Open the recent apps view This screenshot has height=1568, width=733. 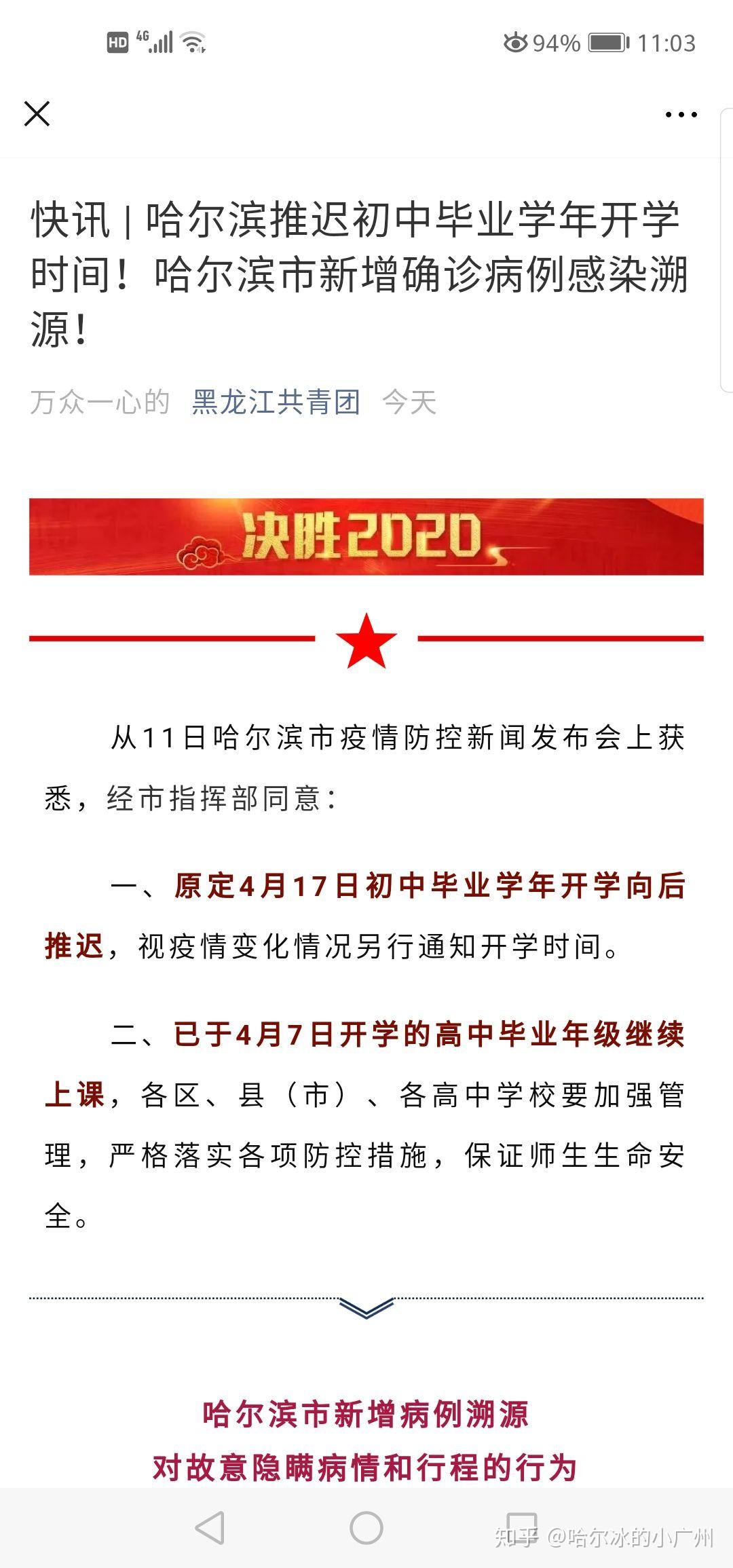pyautogui.click(x=522, y=1527)
